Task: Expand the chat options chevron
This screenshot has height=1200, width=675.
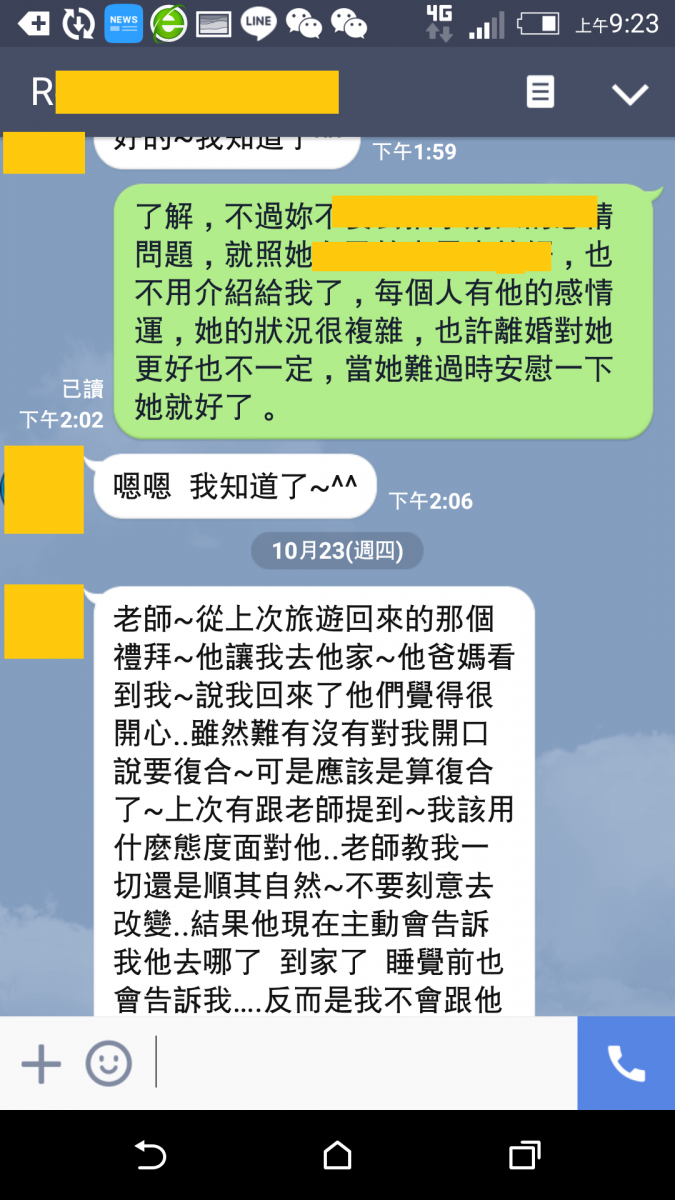Action: pos(630,94)
